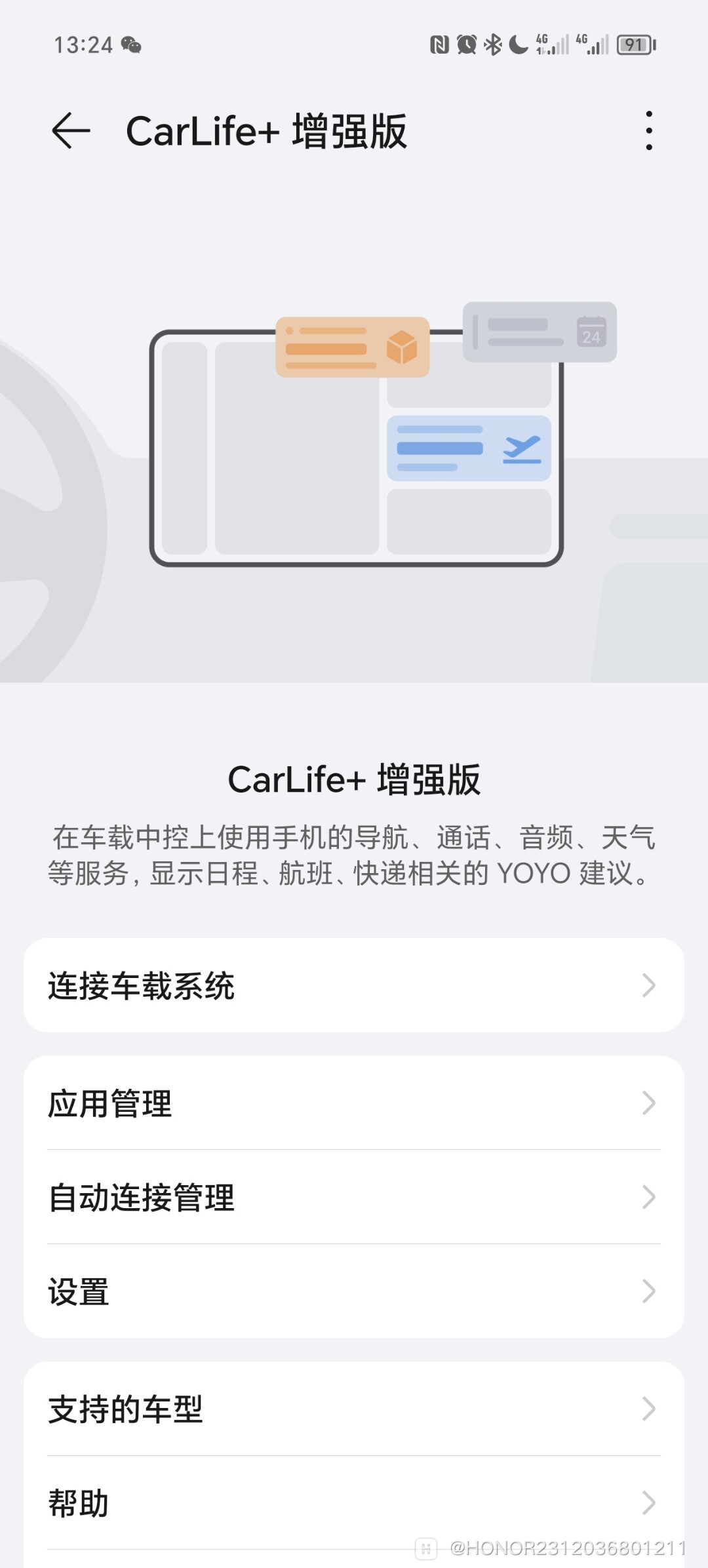The width and height of the screenshot is (708, 1568).
Task: Open 设置 via the disclosure arrow
Action: [648, 1292]
